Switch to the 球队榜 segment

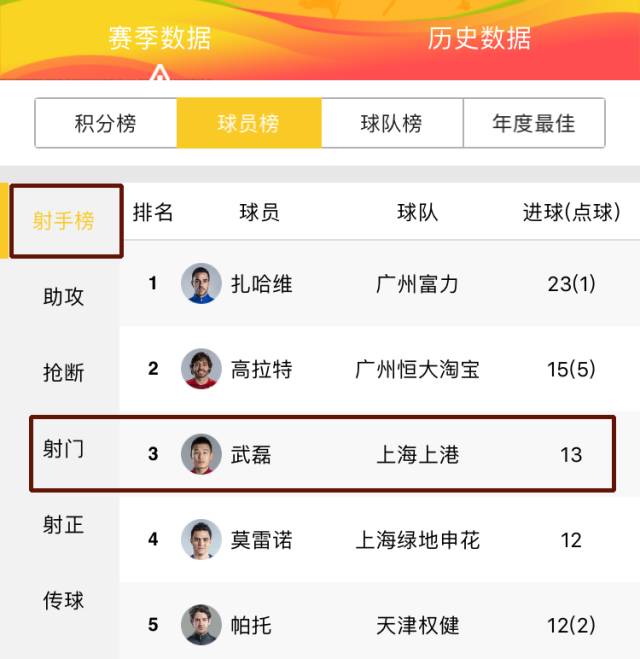coord(391,124)
